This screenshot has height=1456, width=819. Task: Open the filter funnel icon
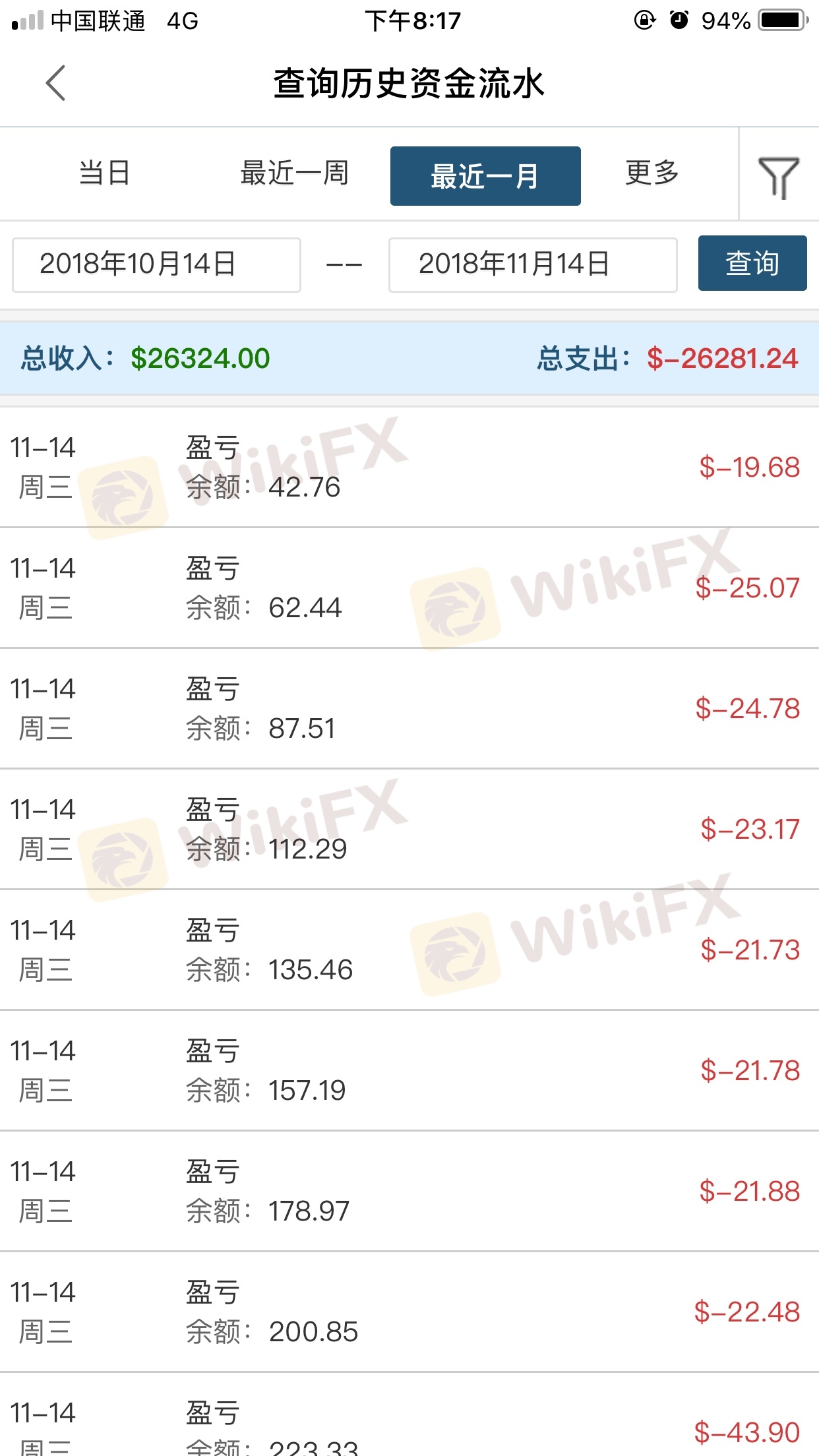point(778,177)
